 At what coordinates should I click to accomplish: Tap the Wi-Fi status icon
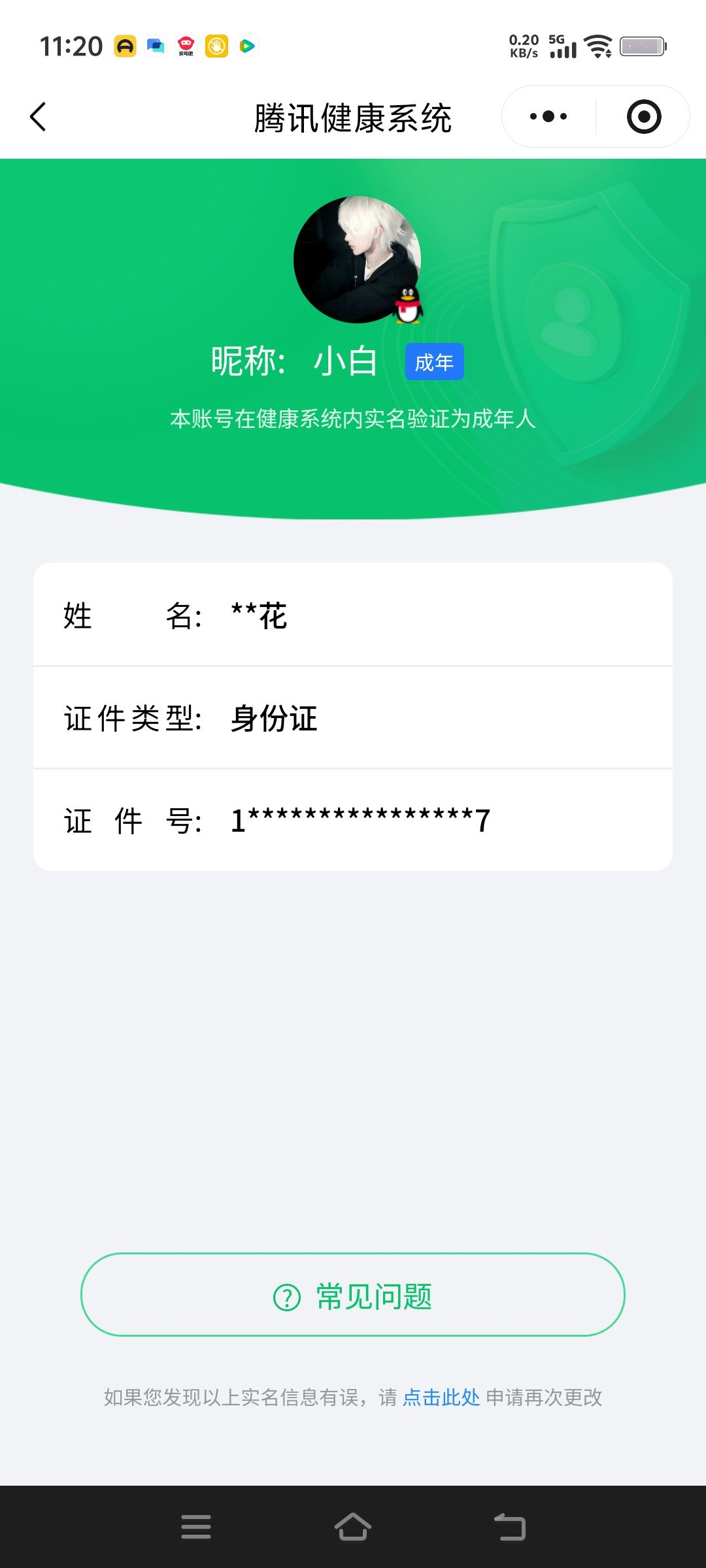598,46
